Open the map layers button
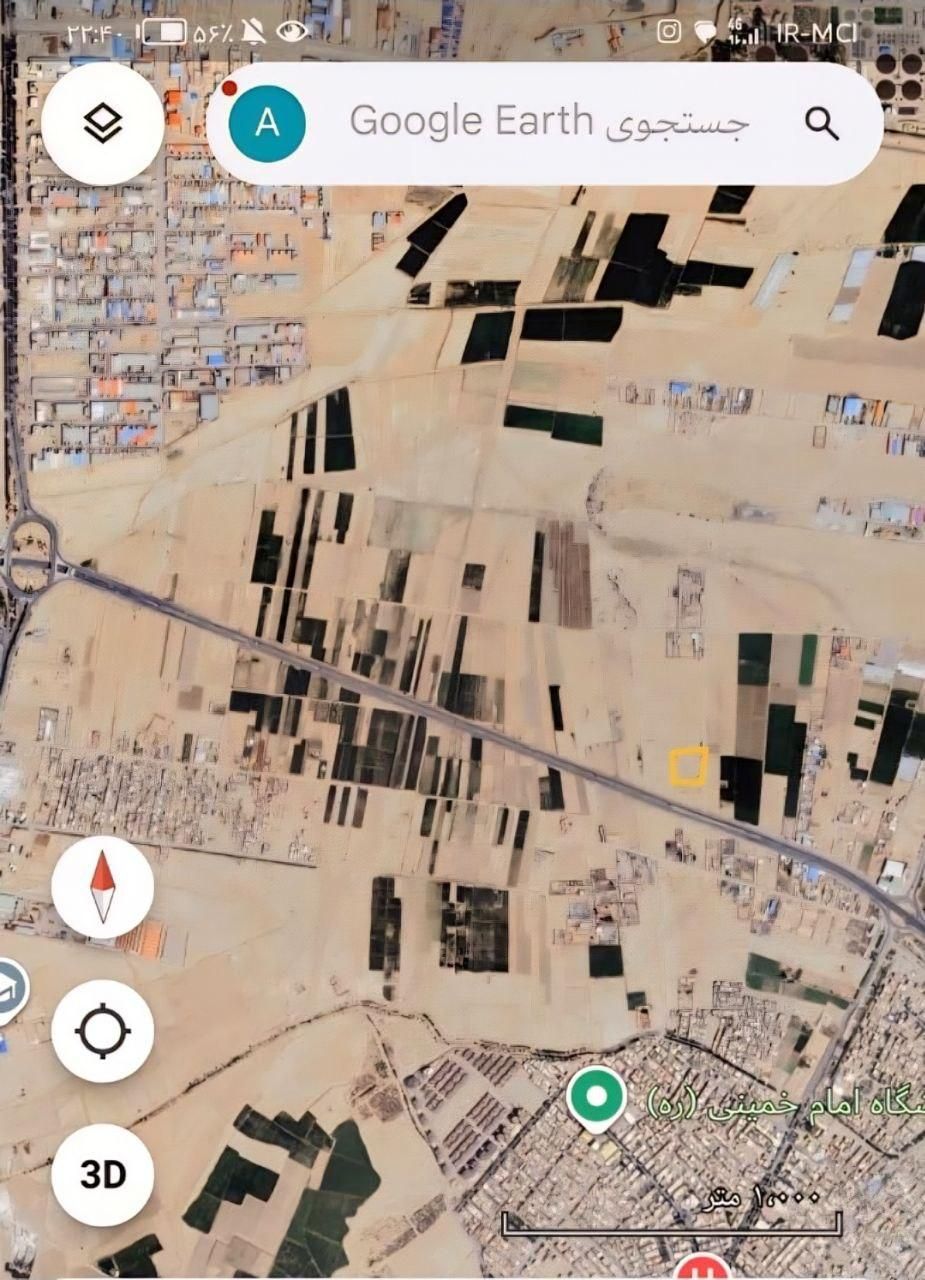The image size is (925, 1280). [102, 124]
